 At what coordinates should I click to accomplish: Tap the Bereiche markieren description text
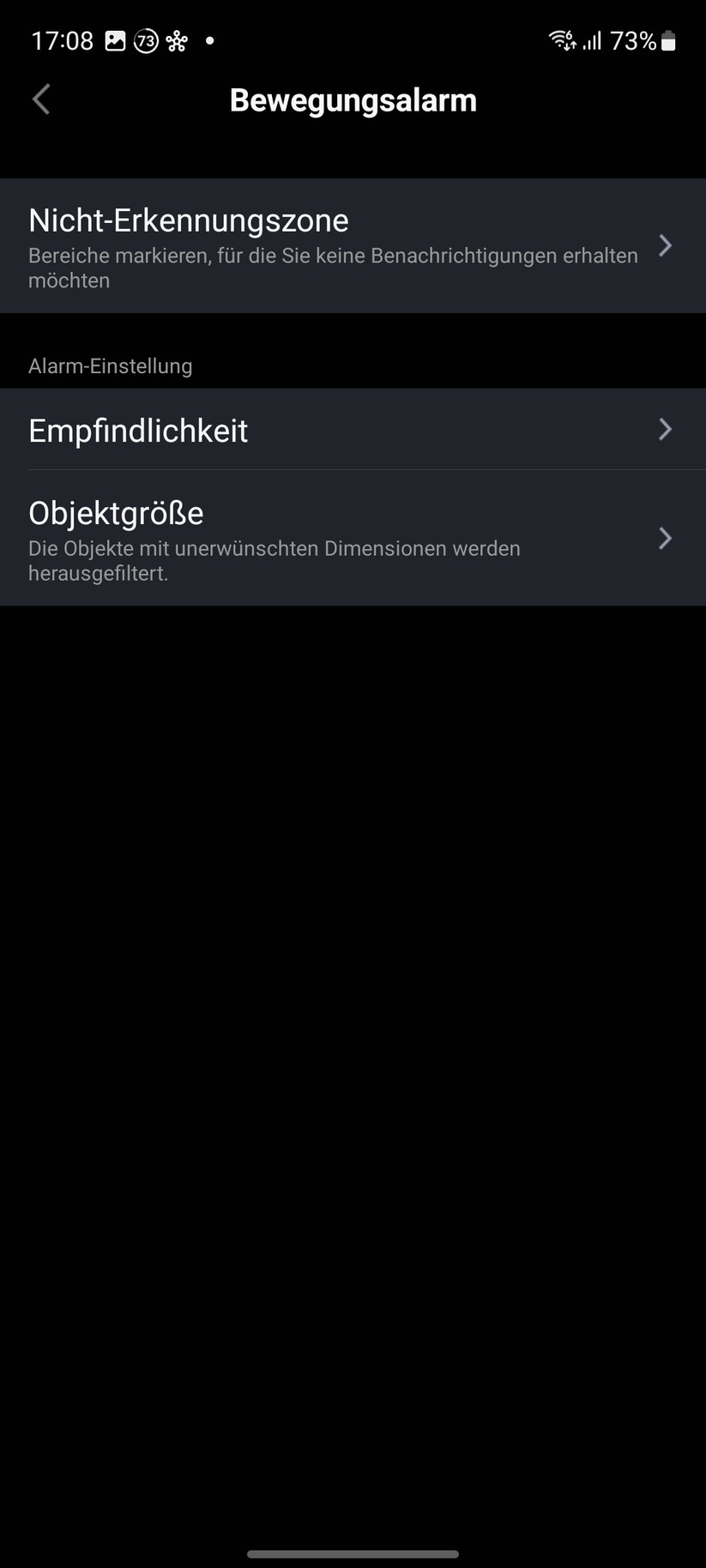click(x=333, y=267)
